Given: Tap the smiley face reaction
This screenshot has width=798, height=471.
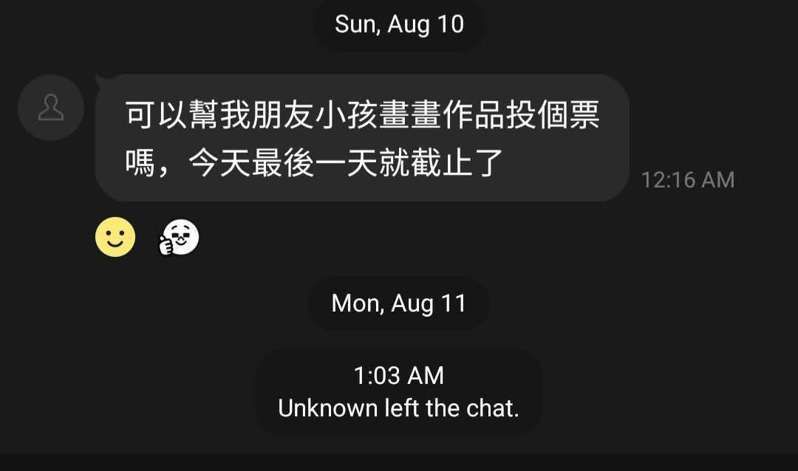Looking at the screenshot, I should [115, 237].
